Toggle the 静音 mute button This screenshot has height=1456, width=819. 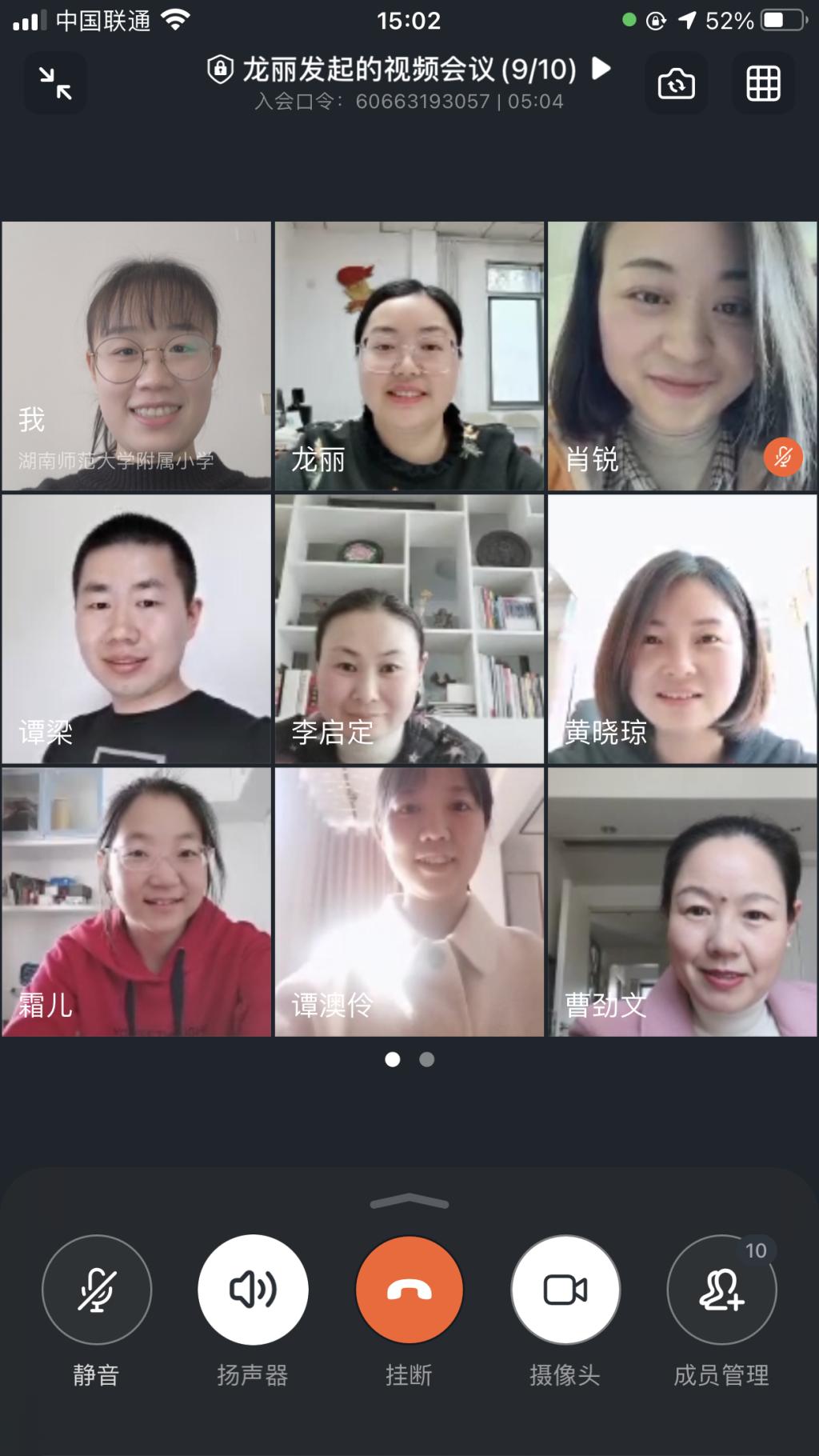click(96, 1289)
